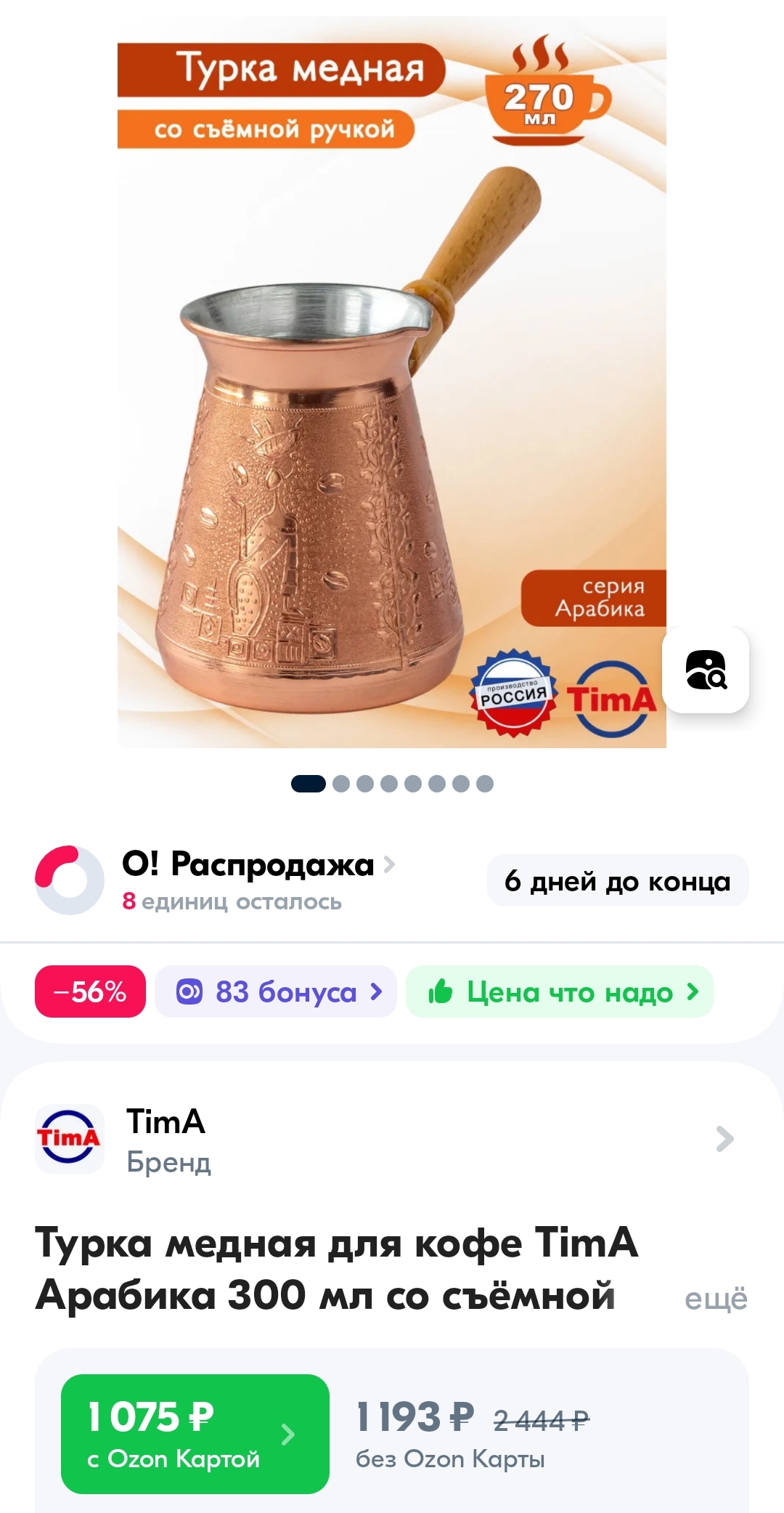
Task: Tap the 83 бонуса chip
Action: click(276, 991)
